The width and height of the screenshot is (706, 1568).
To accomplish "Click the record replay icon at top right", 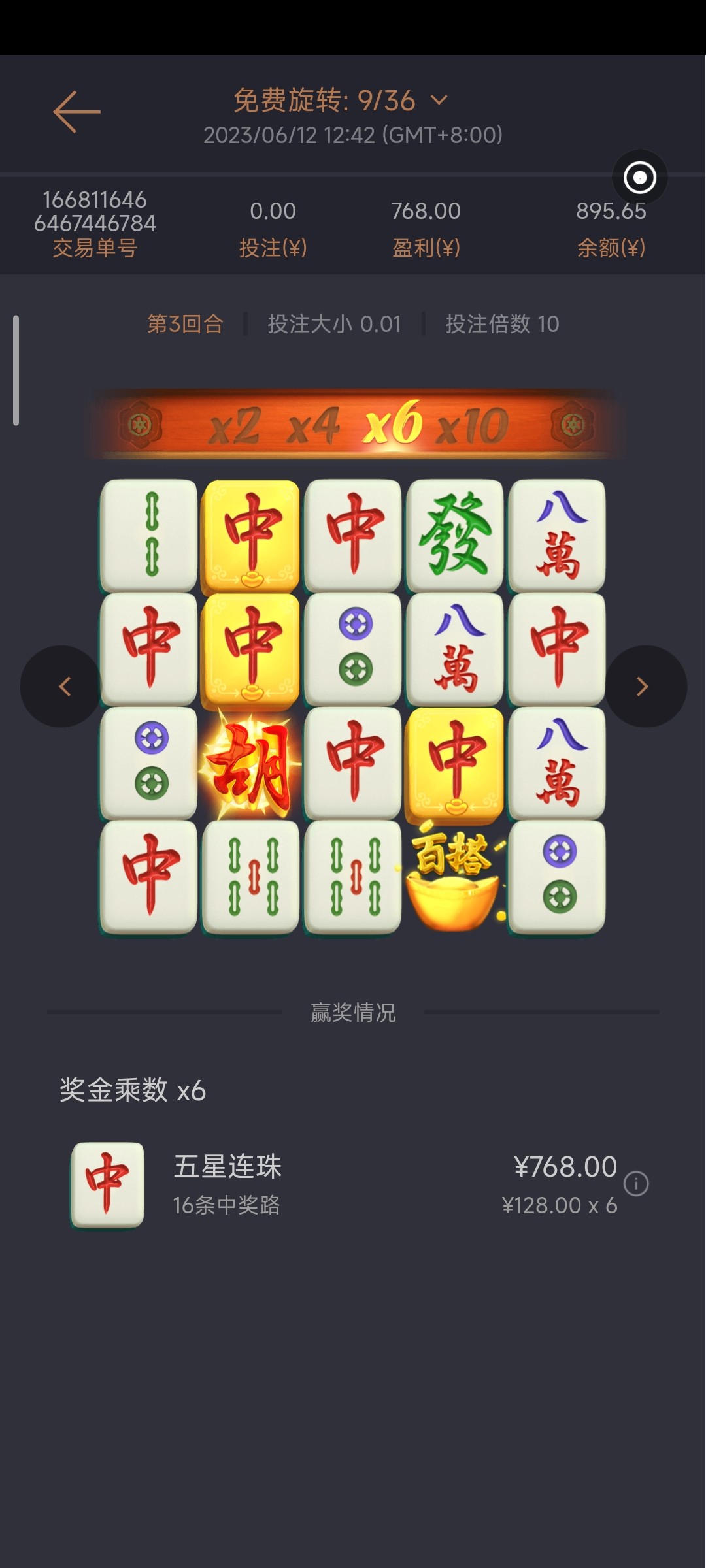I will 639,176.
